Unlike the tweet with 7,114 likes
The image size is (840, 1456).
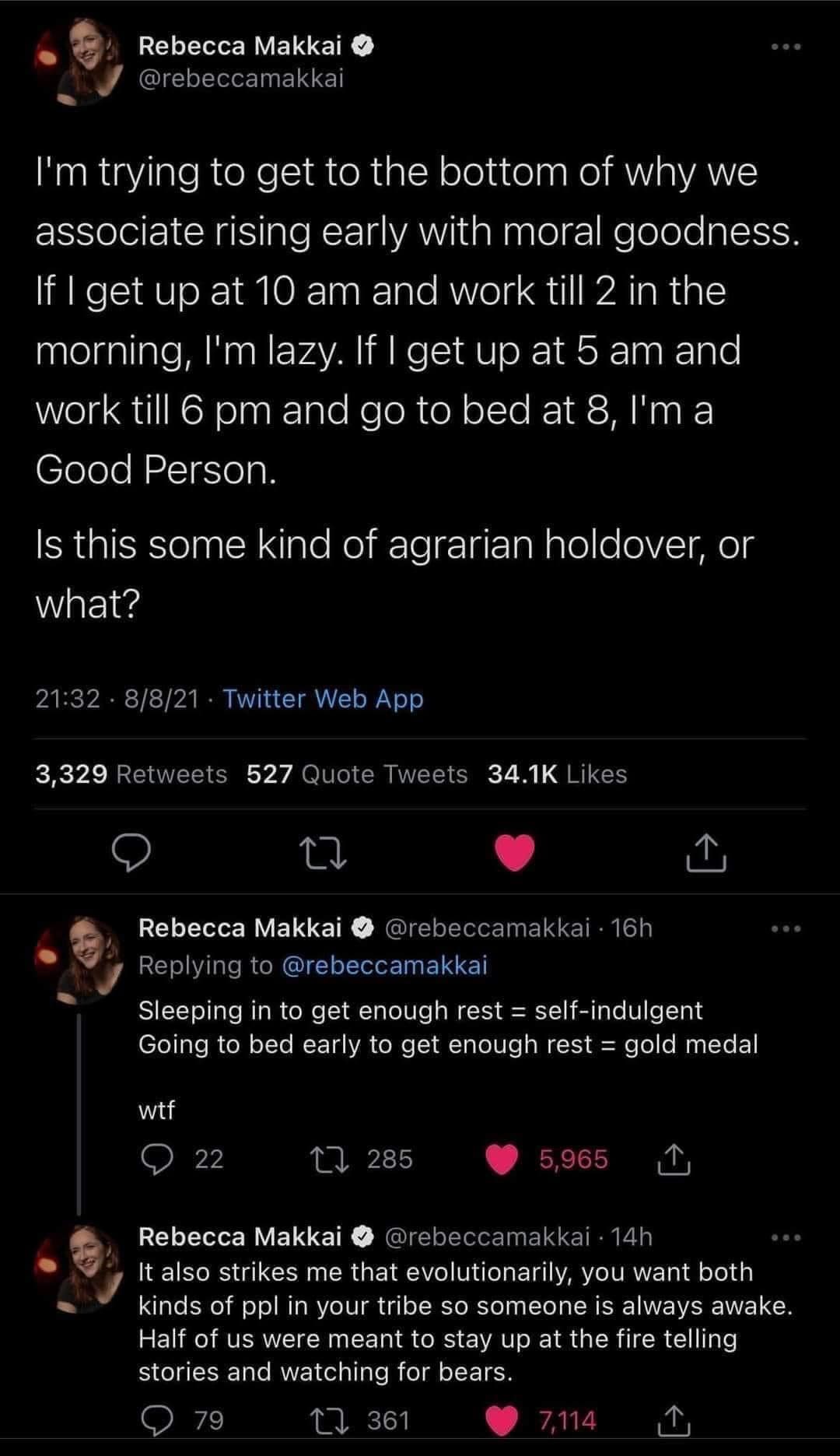coord(503,1421)
